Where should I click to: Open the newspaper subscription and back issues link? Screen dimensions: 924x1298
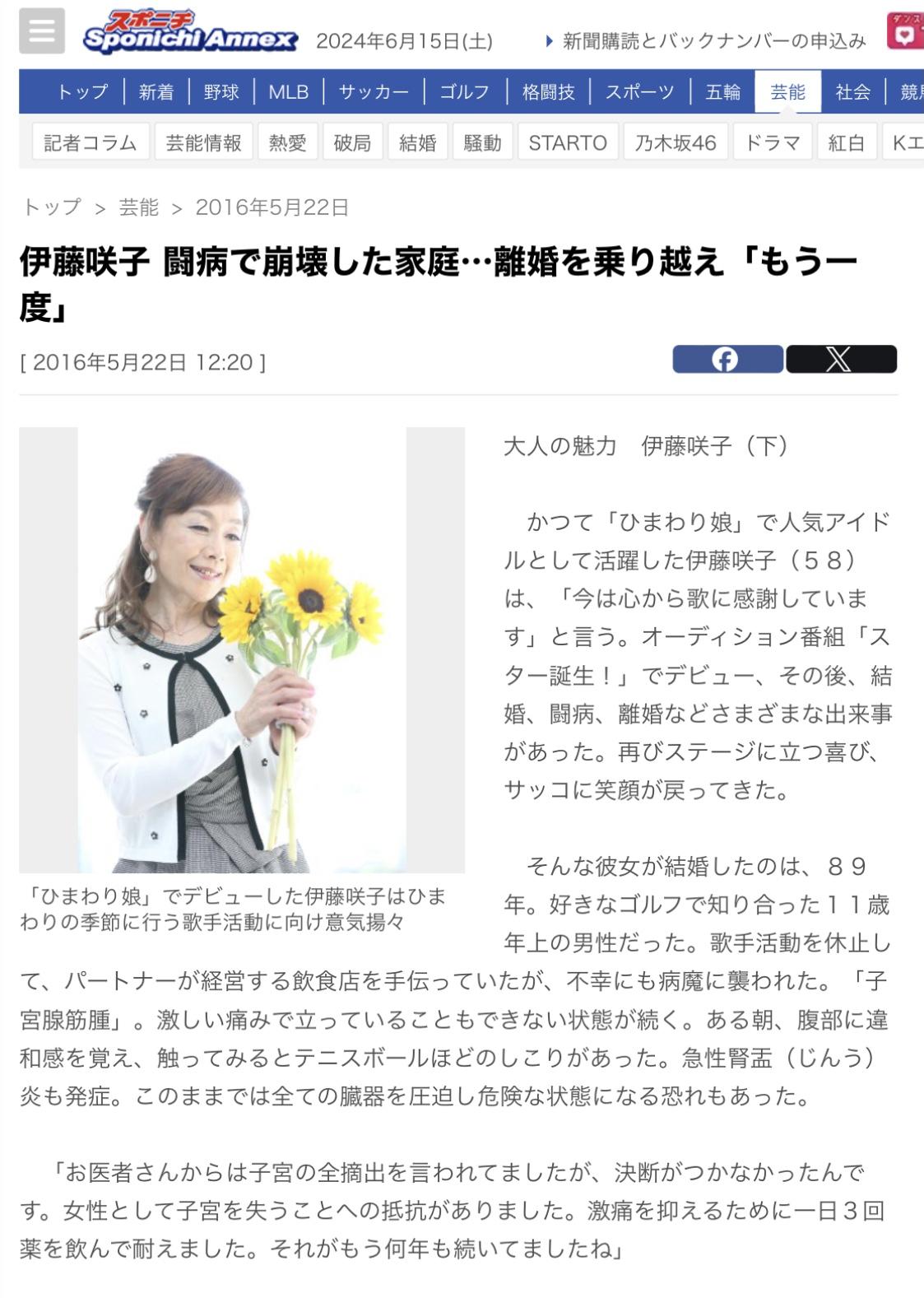713,41
